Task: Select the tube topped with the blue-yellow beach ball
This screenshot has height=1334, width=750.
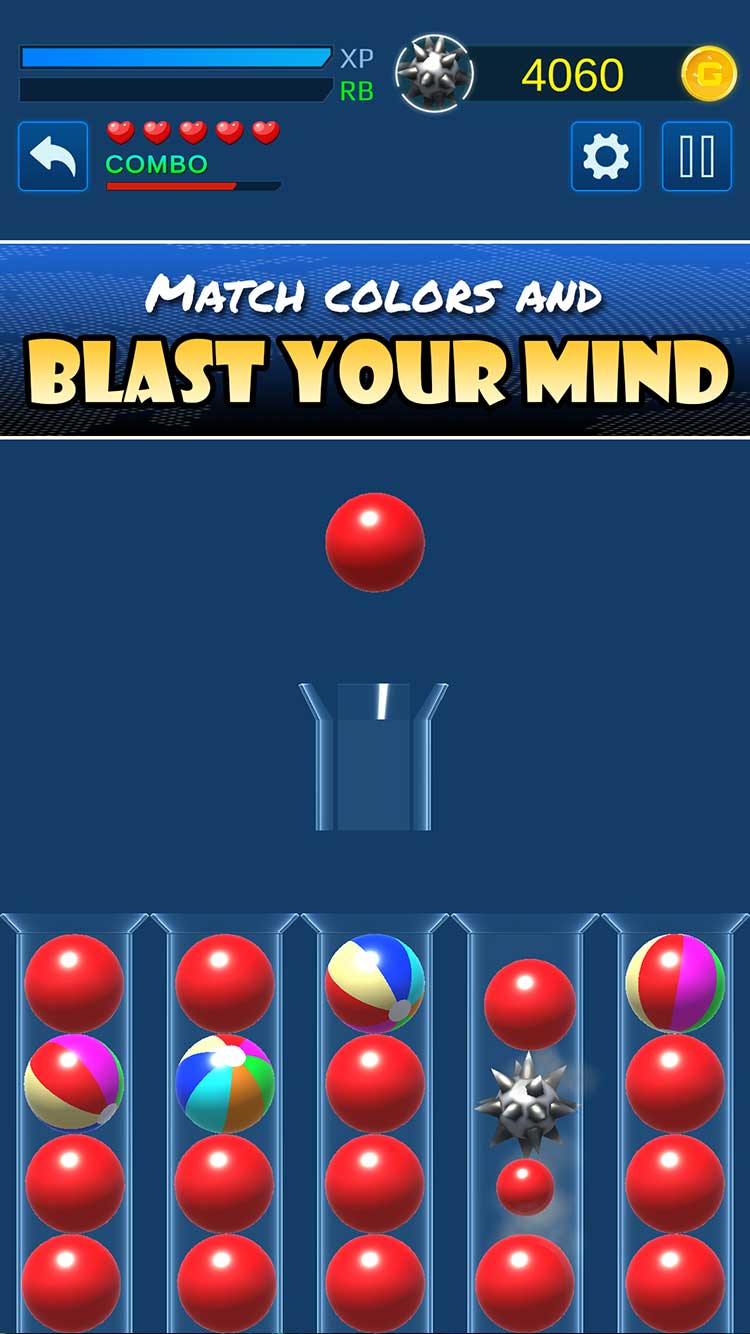Action: pyautogui.click(x=375, y=1120)
